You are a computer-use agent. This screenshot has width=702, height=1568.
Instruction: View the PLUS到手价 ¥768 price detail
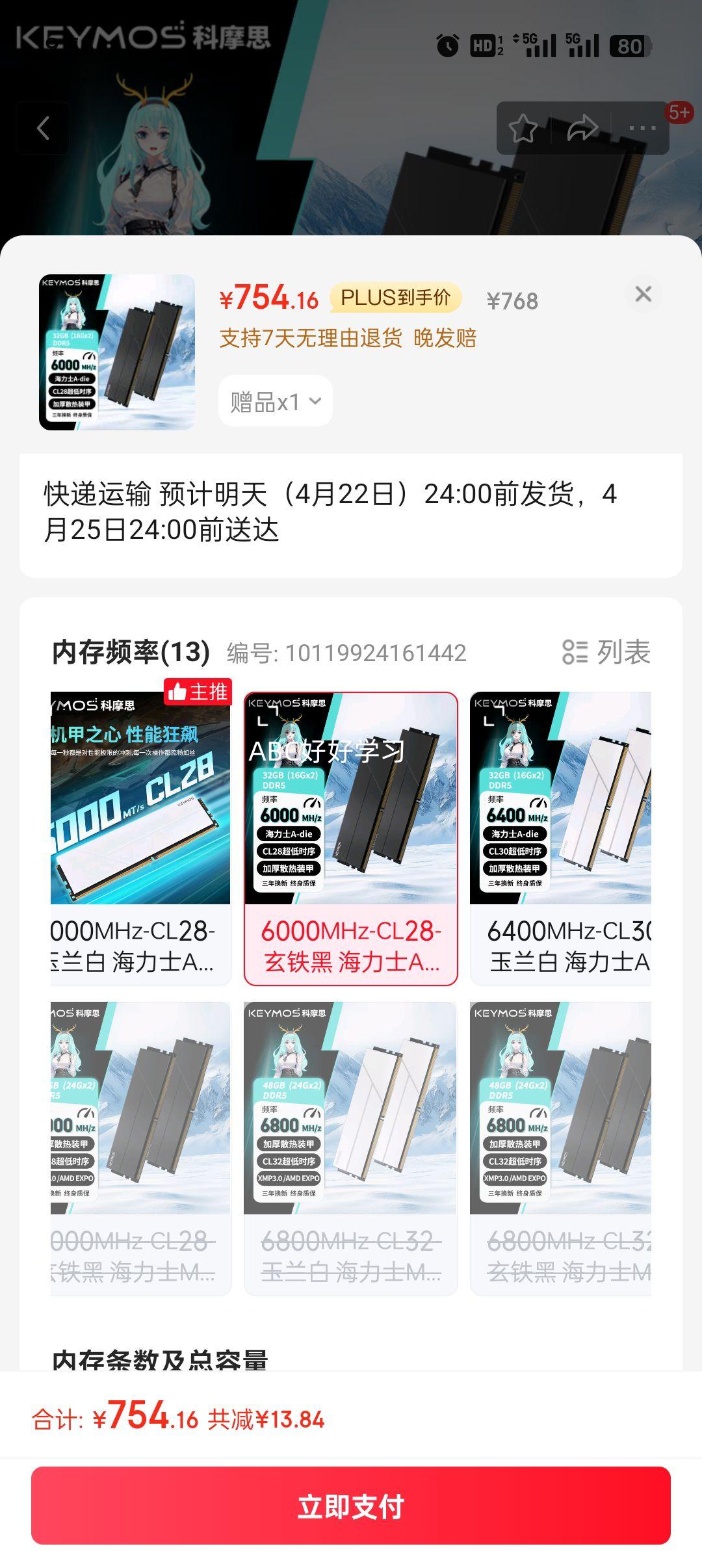(x=512, y=300)
